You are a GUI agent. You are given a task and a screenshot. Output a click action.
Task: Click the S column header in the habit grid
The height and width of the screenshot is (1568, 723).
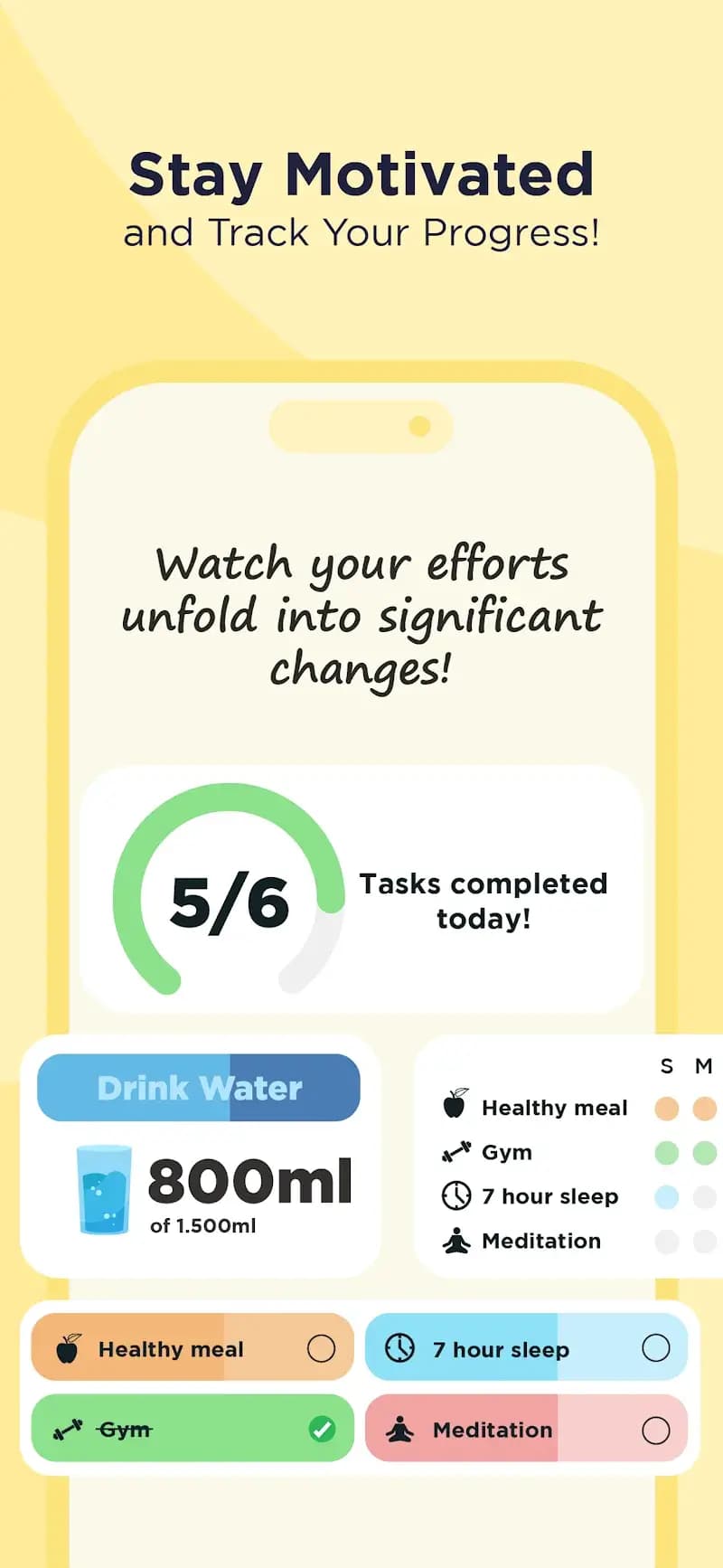667,1067
